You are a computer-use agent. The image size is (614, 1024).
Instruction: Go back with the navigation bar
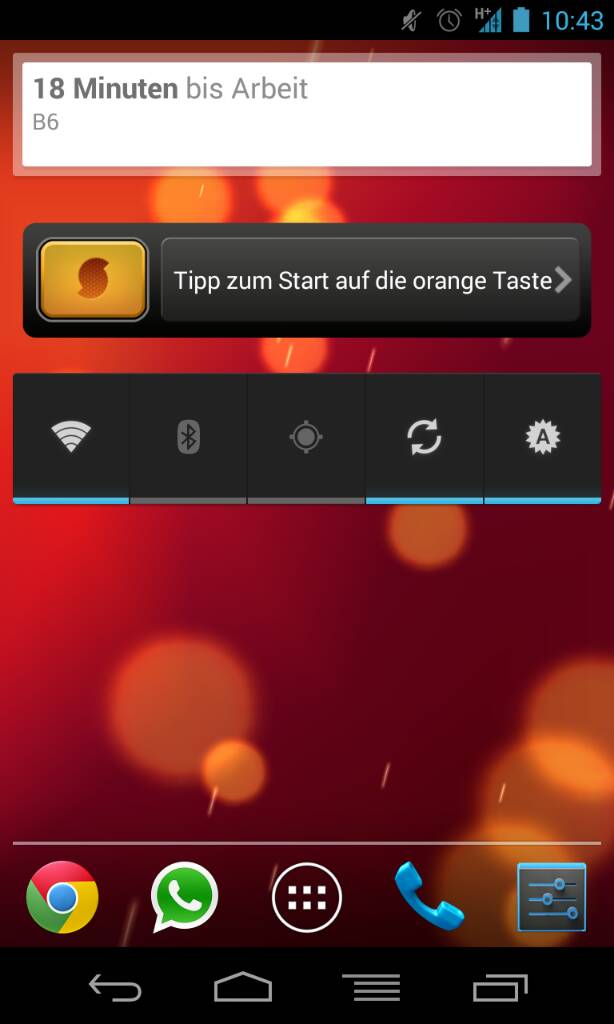coord(115,987)
